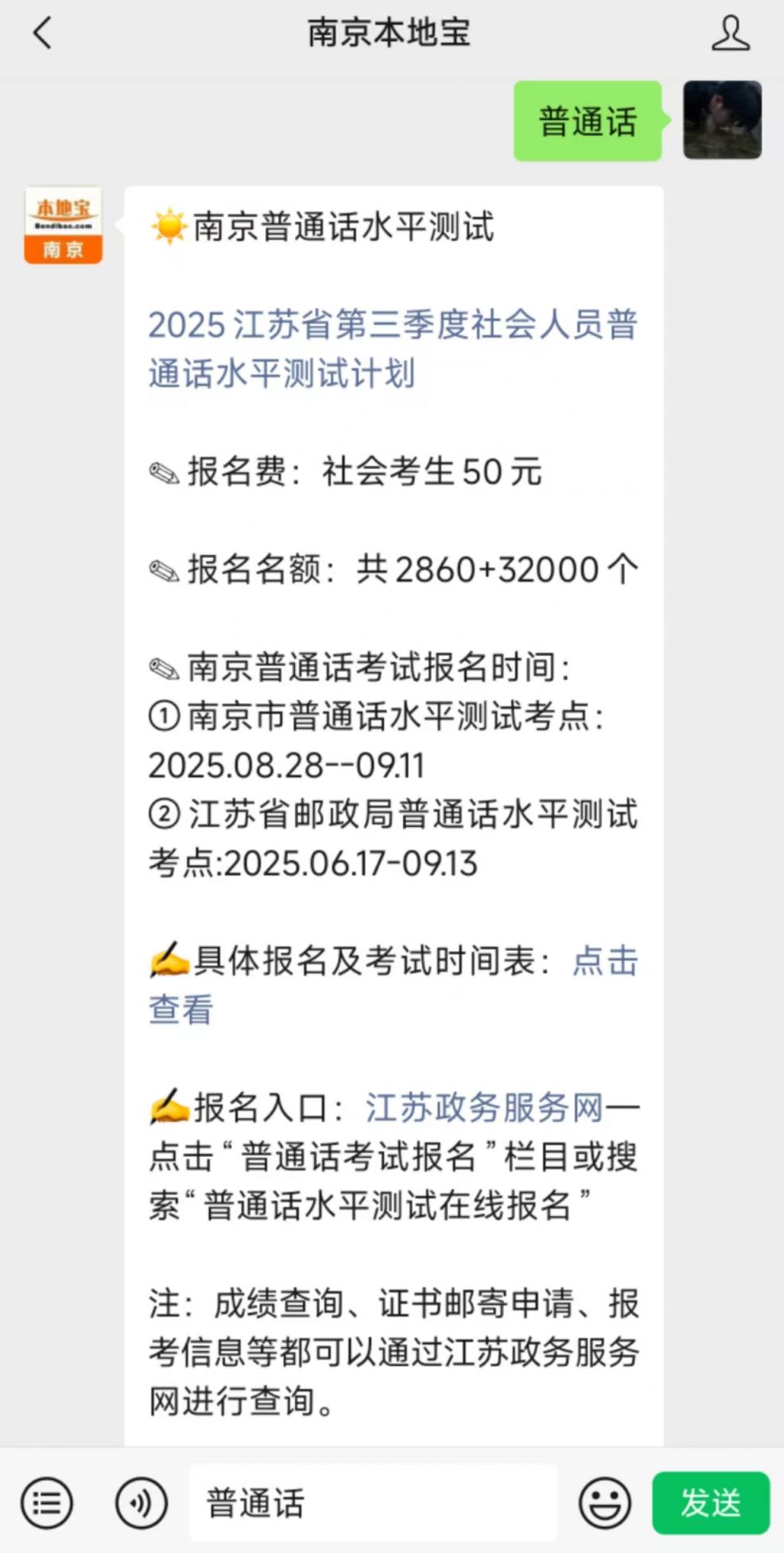
Task: Open the emoji picker
Action: [605, 1503]
